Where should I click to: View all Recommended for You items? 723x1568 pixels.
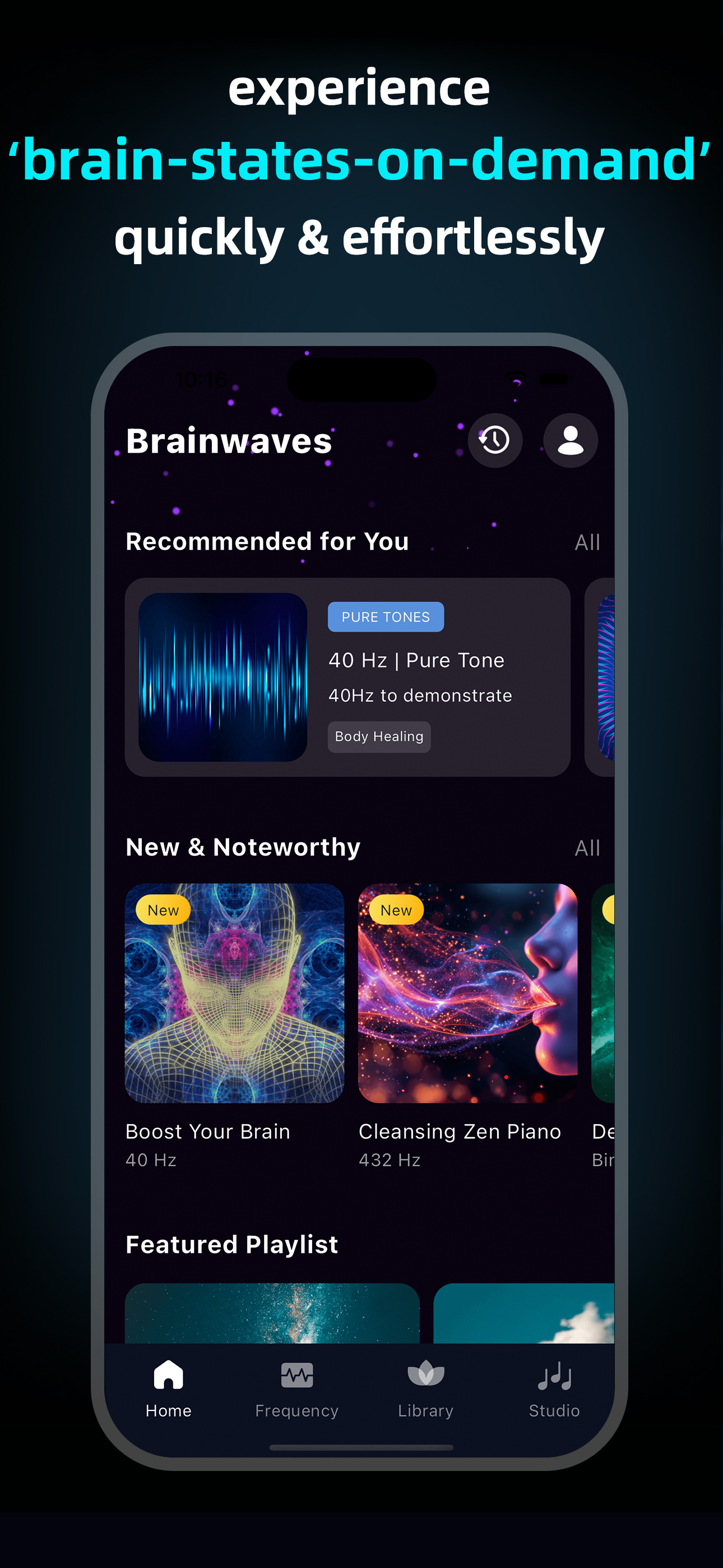pos(586,542)
